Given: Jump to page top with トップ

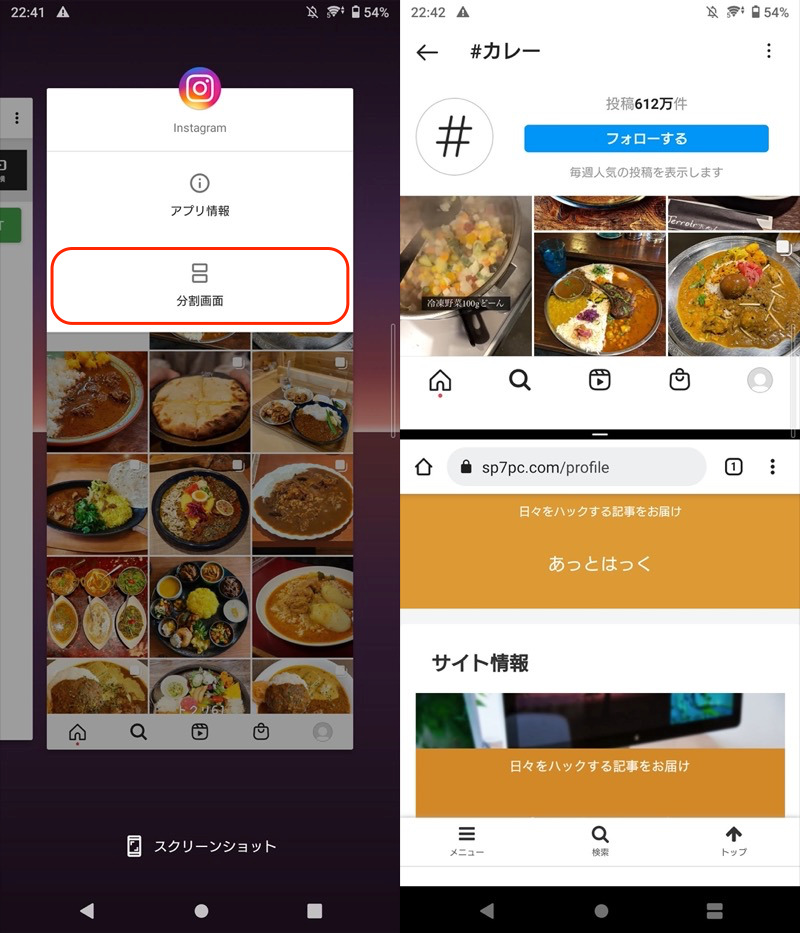Looking at the screenshot, I should 733,841.
